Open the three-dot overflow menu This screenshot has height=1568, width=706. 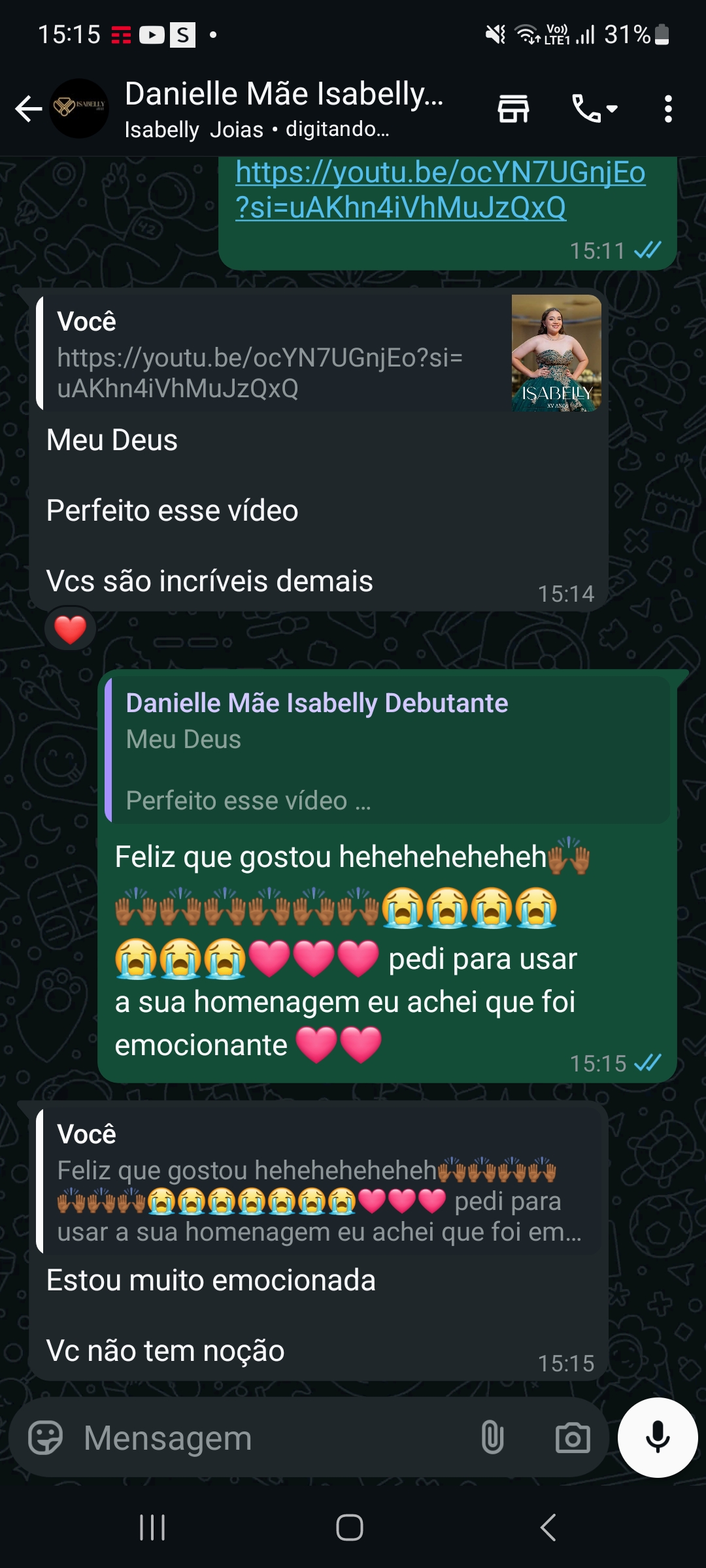tap(667, 109)
